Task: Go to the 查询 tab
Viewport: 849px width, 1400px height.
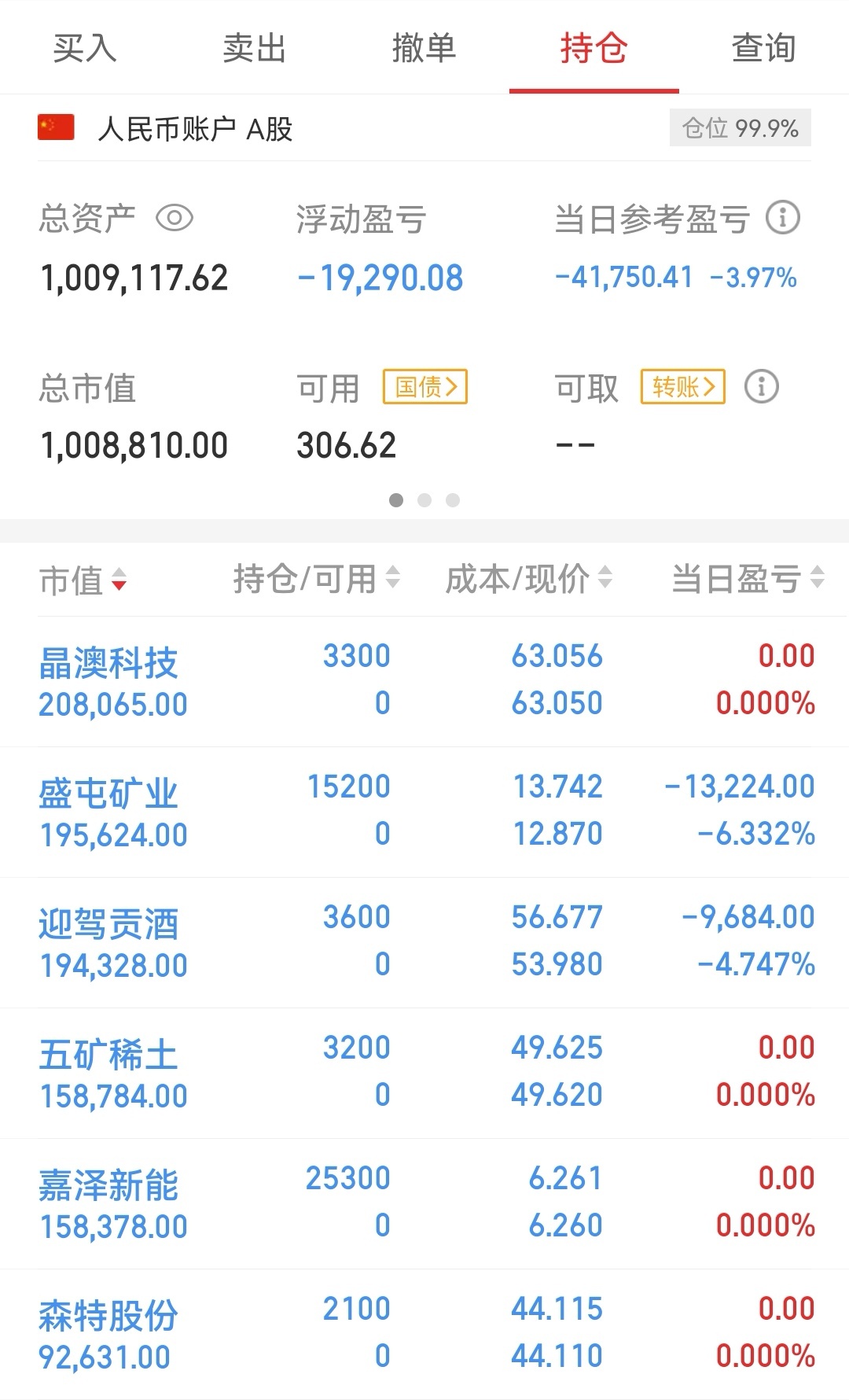Action: point(764,49)
